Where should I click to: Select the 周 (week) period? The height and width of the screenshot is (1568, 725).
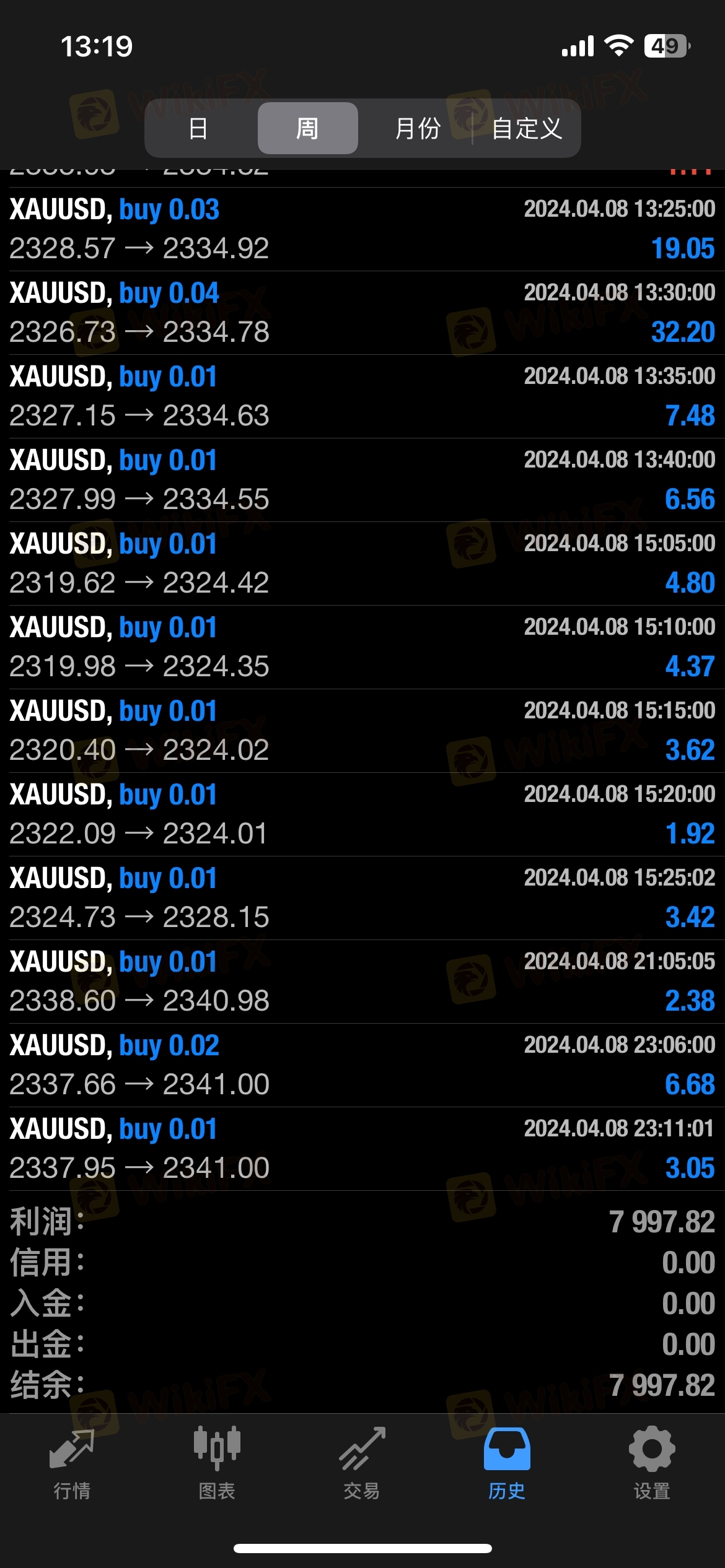tap(307, 129)
